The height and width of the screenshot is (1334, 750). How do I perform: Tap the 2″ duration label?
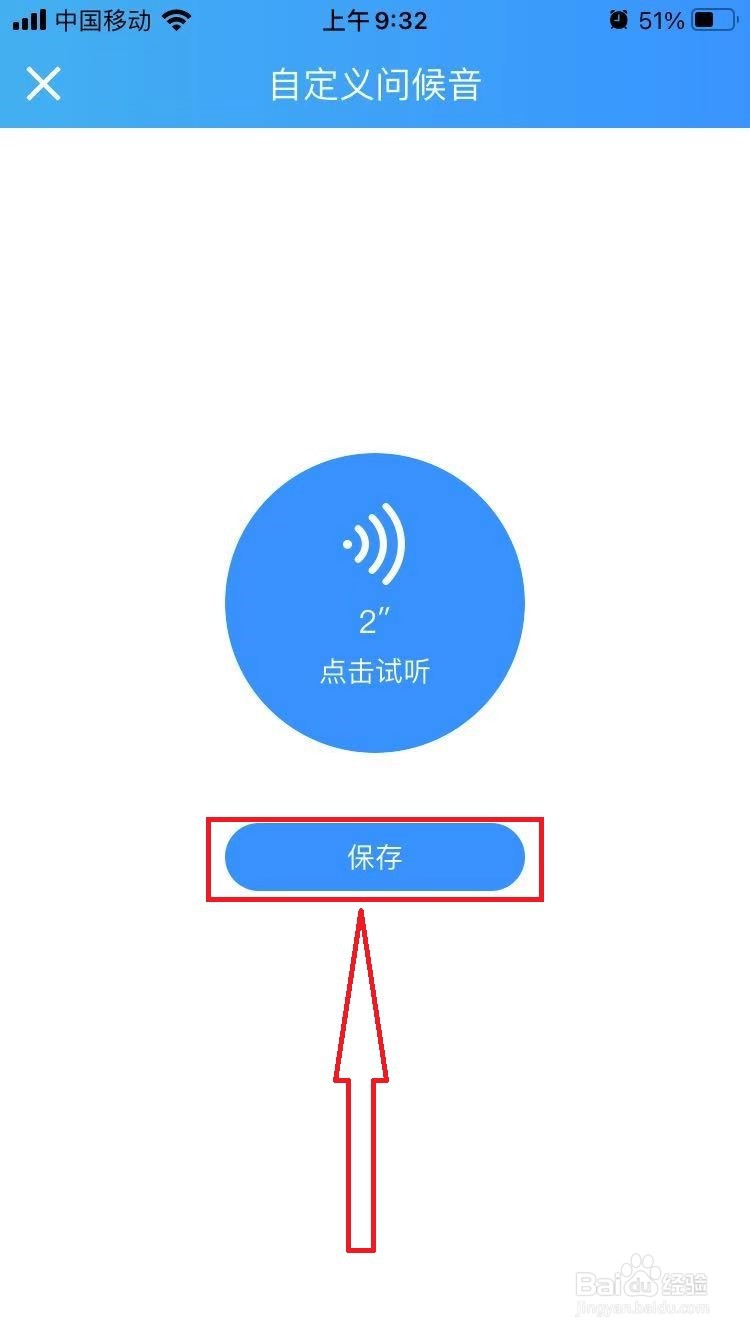pos(374,620)
